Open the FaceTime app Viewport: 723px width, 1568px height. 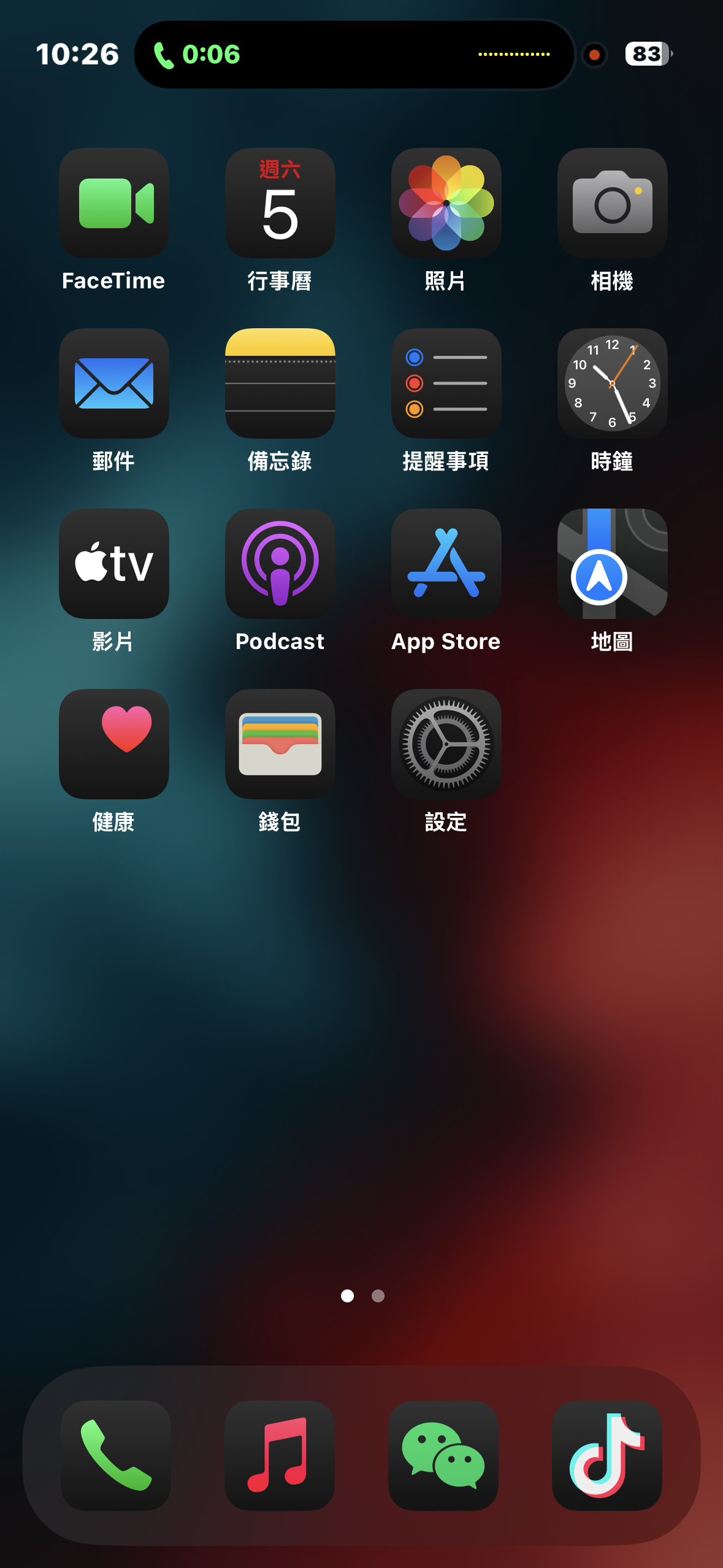(x=114, y=203)
